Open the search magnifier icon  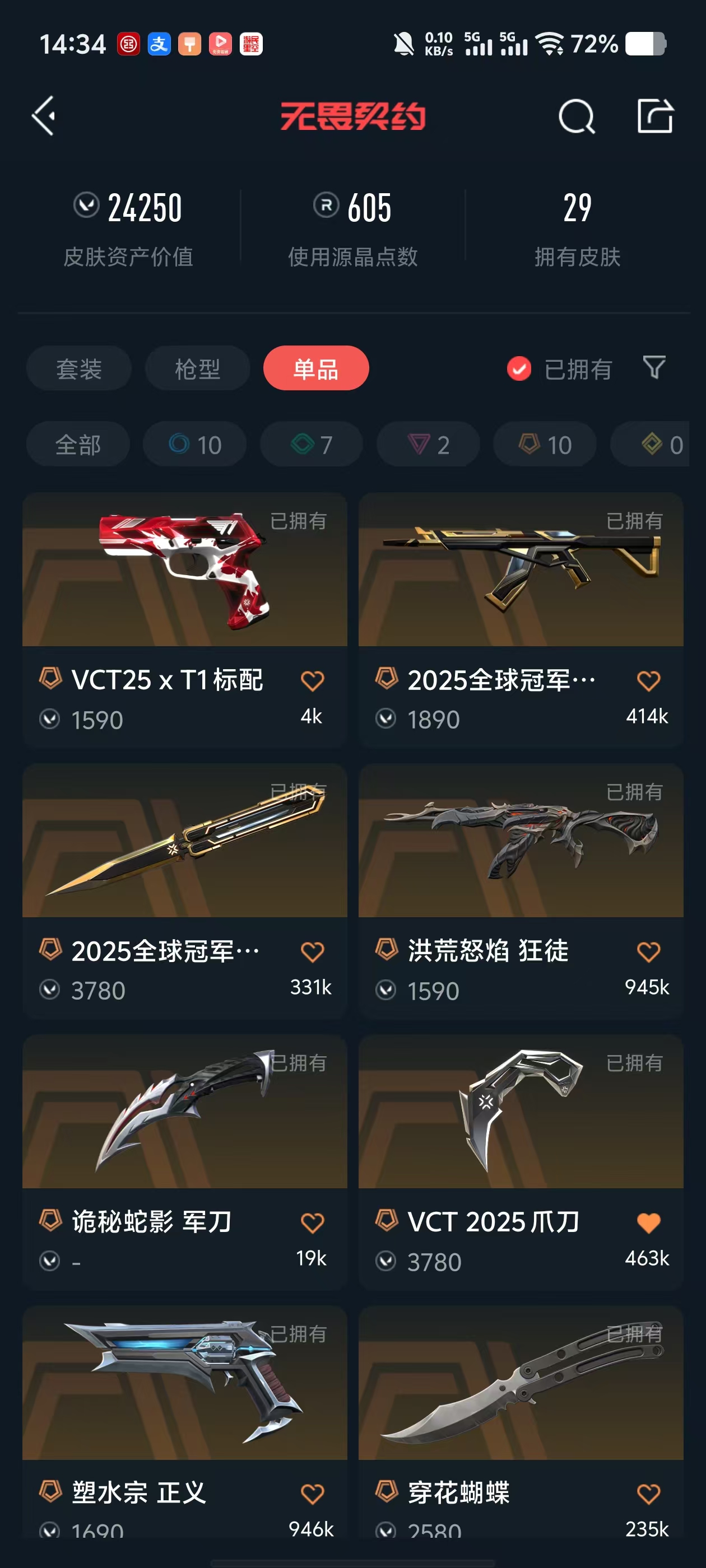[x=575, y=116]
